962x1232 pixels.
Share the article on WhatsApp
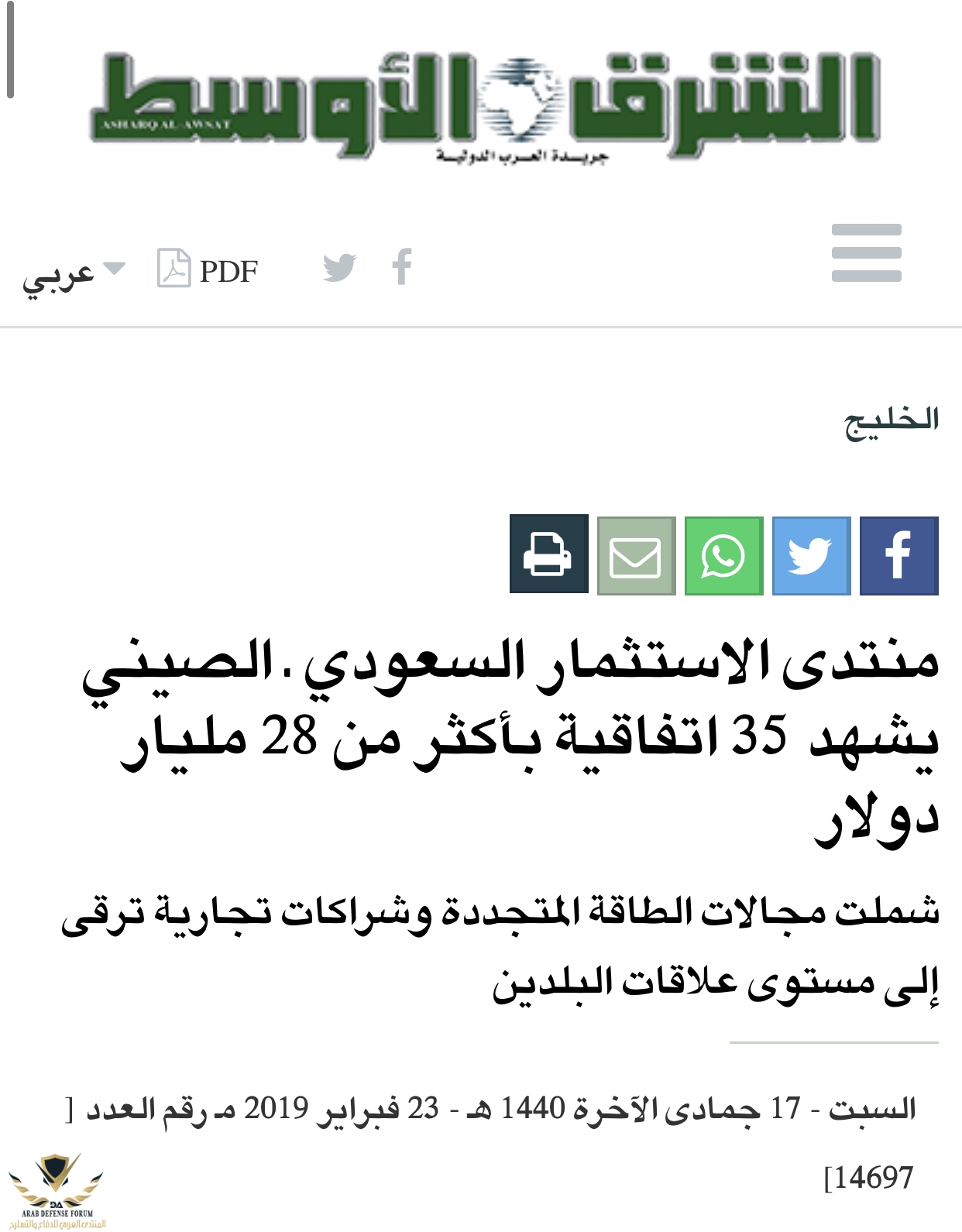pyautogui.click(x=723, y=556)
